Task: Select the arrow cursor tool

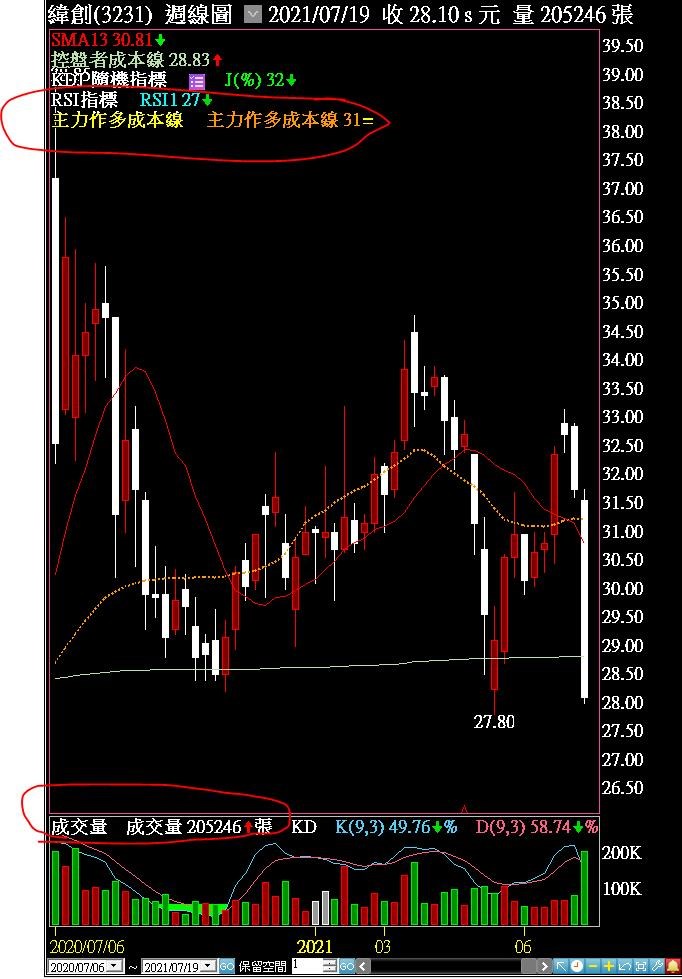Action: [x=563, y=967]
